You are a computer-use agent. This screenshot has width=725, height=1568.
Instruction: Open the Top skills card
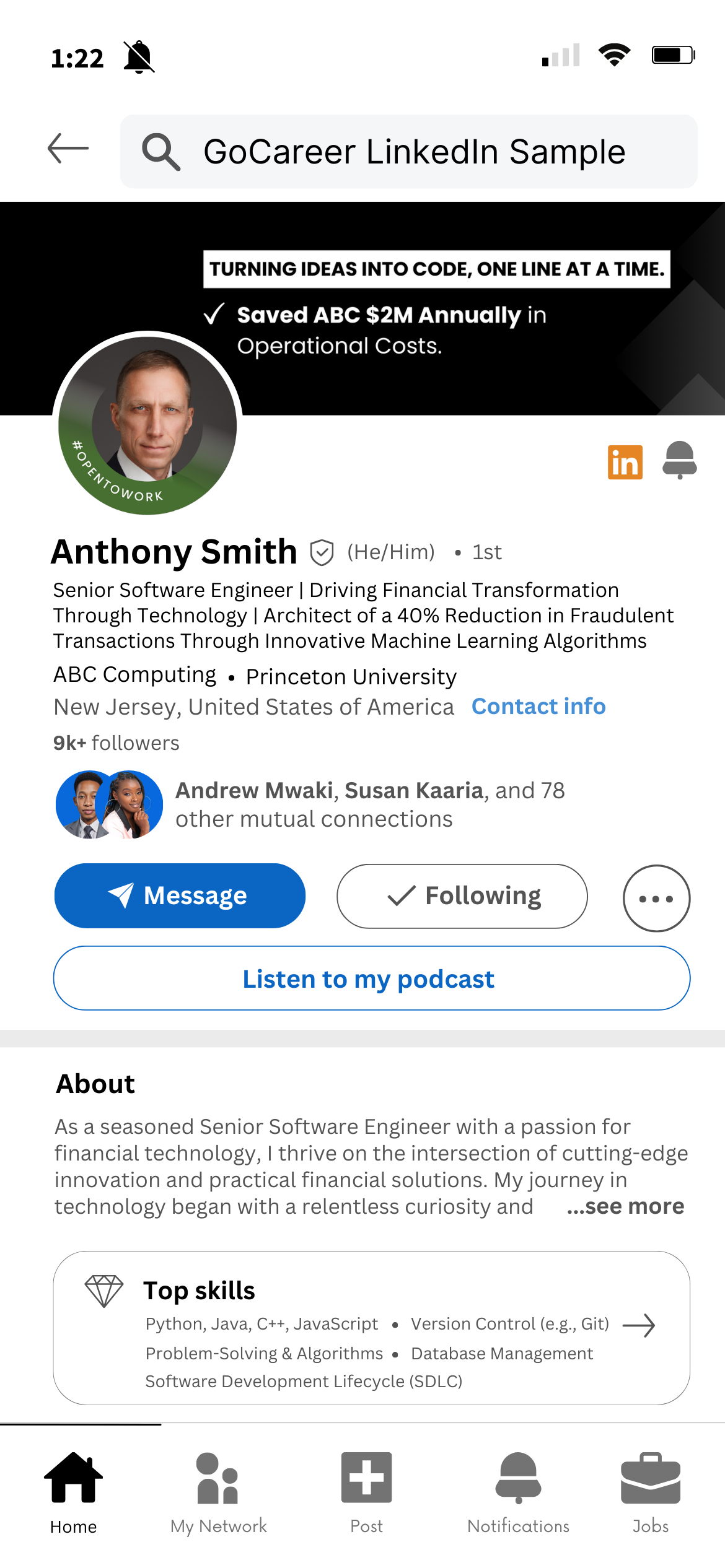[x=371, y=1328]
